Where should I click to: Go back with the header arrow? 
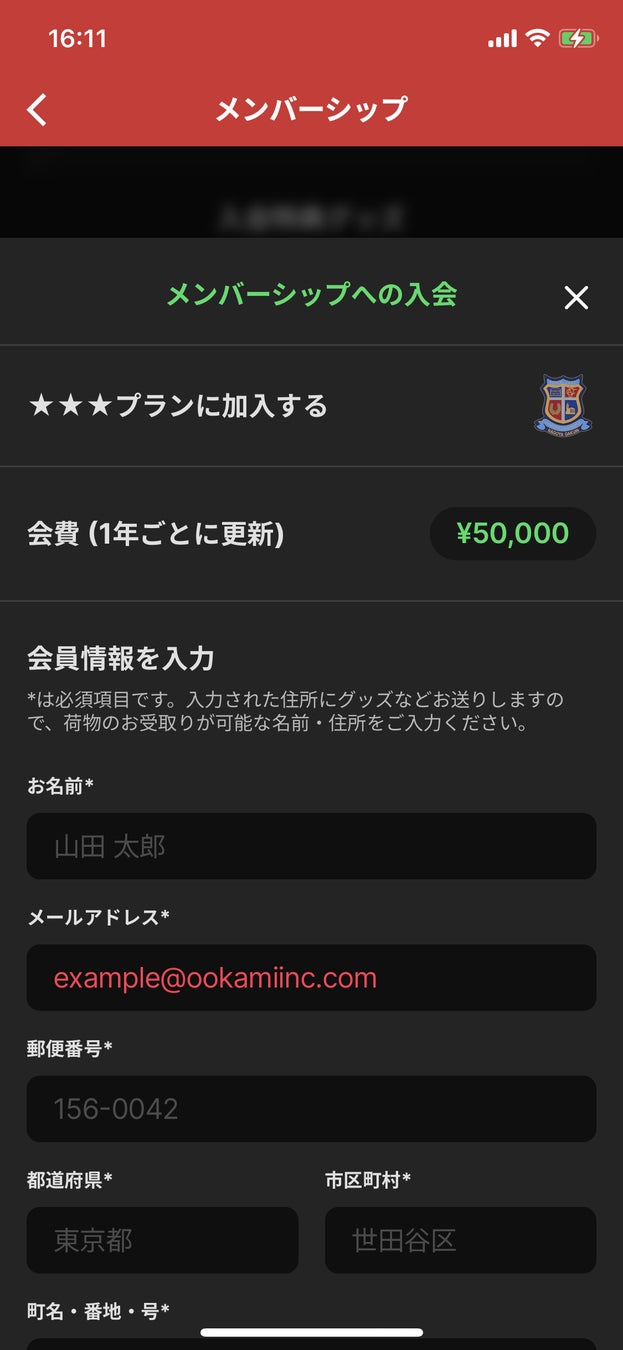[37, 110]
